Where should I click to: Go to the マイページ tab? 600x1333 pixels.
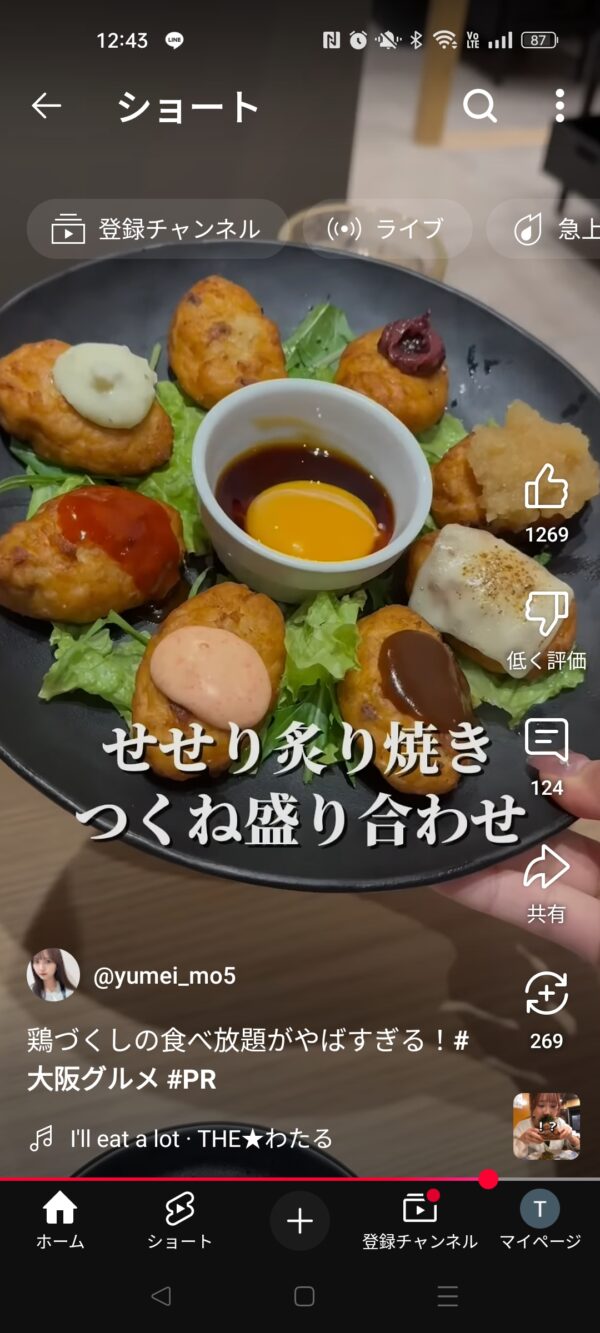540,1220
